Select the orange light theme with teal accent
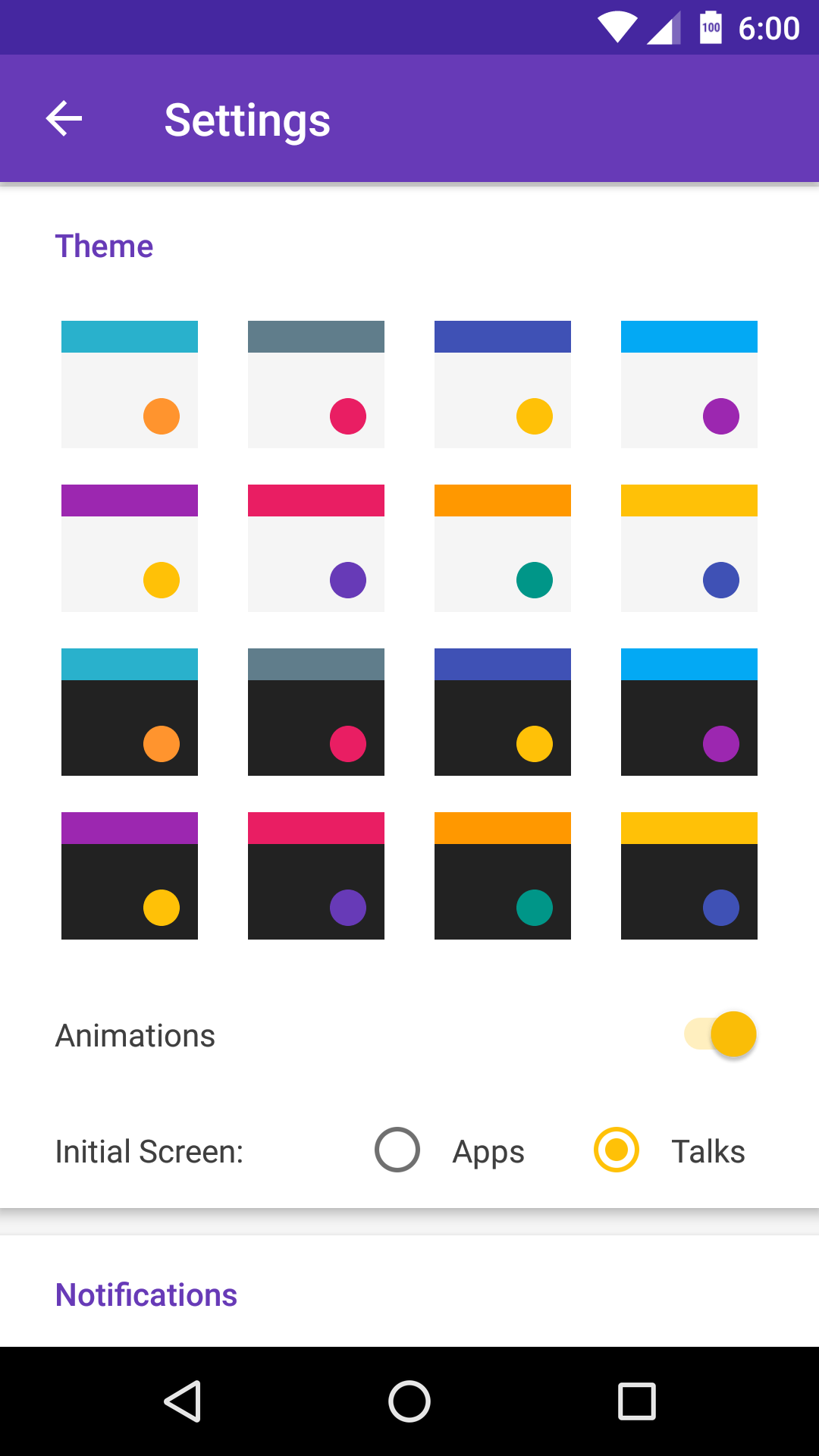The image size is (819, 1456). (502, 548)
